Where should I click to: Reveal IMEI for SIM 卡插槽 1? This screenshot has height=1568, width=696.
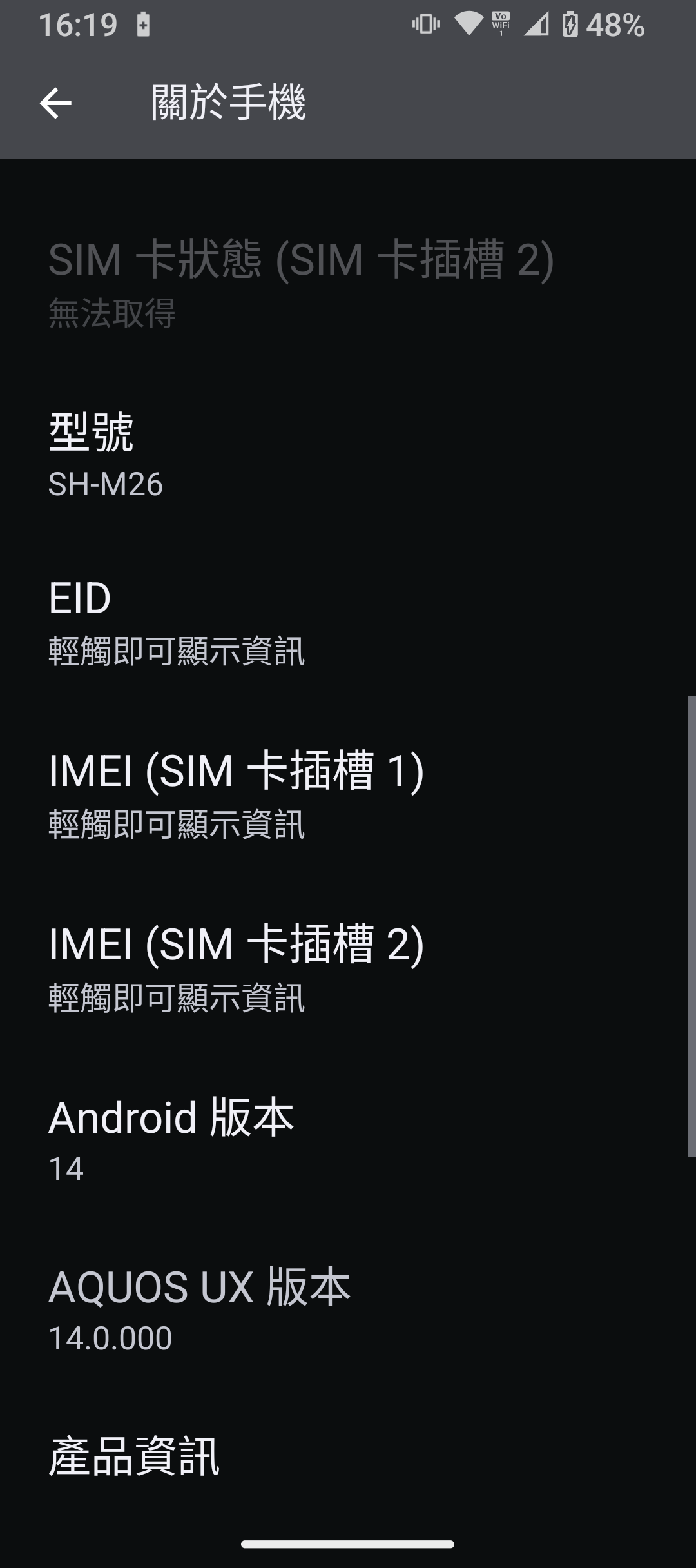[348, 796]
